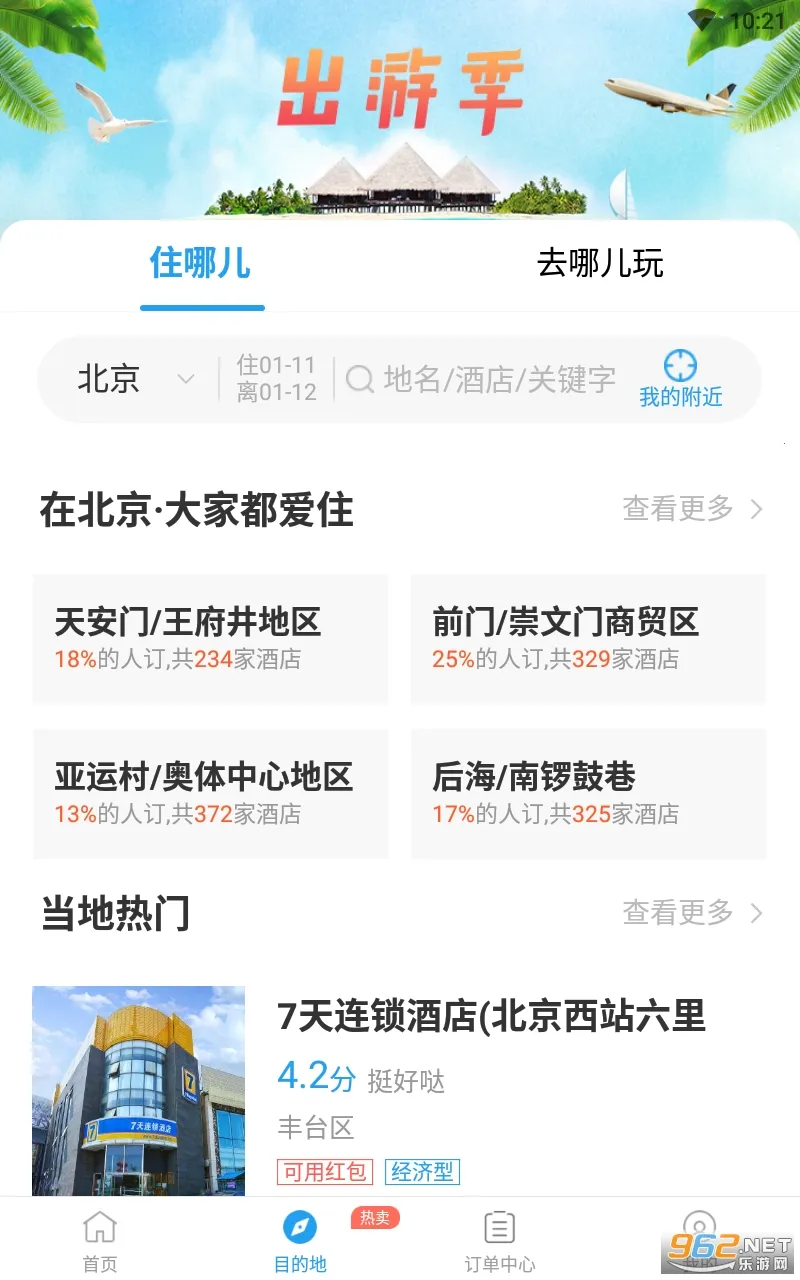
Task: Click the magnifier icon in the search bar
Action: 357,380
